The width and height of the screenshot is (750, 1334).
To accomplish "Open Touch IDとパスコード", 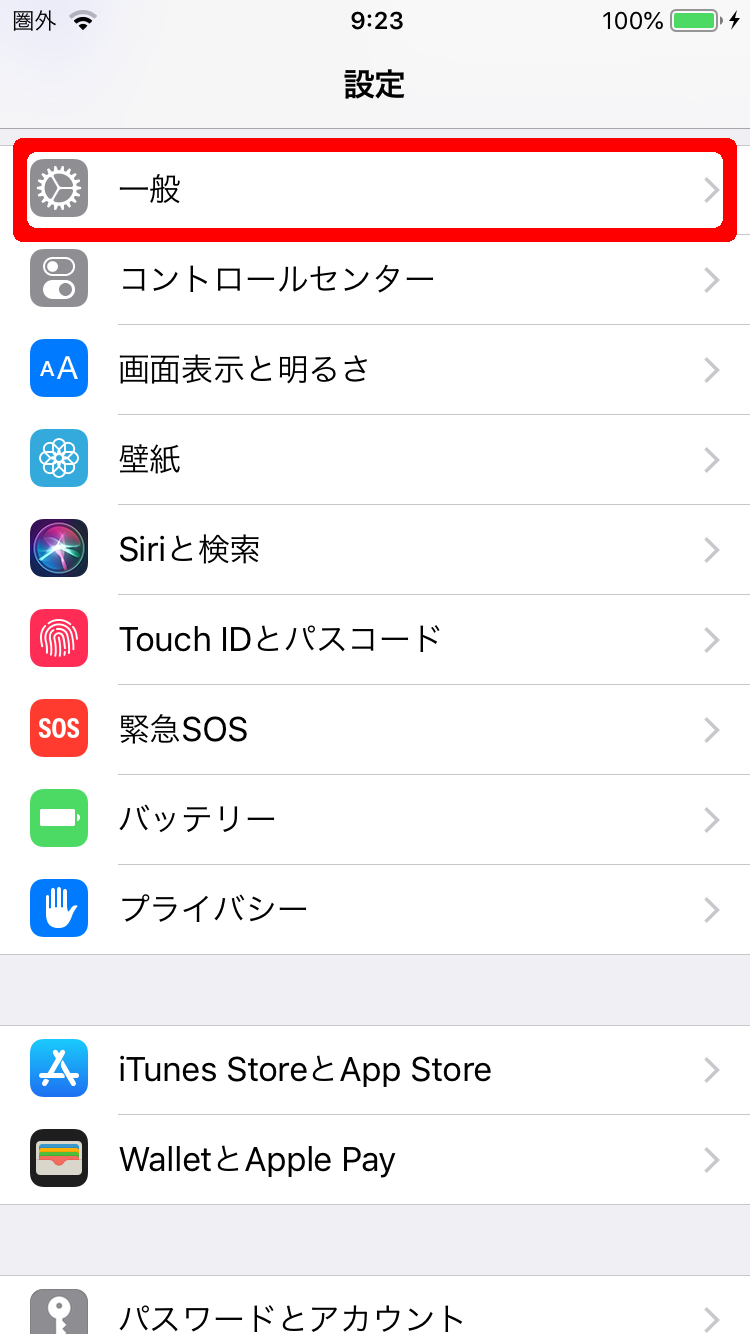I will point(375,639).
